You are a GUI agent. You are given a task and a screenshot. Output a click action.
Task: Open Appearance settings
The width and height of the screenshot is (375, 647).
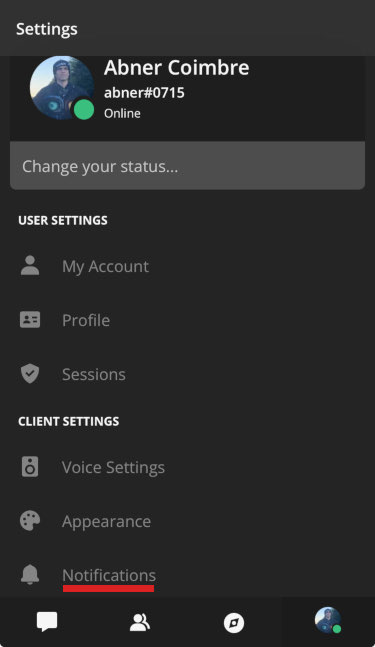[x=187, y=521]
